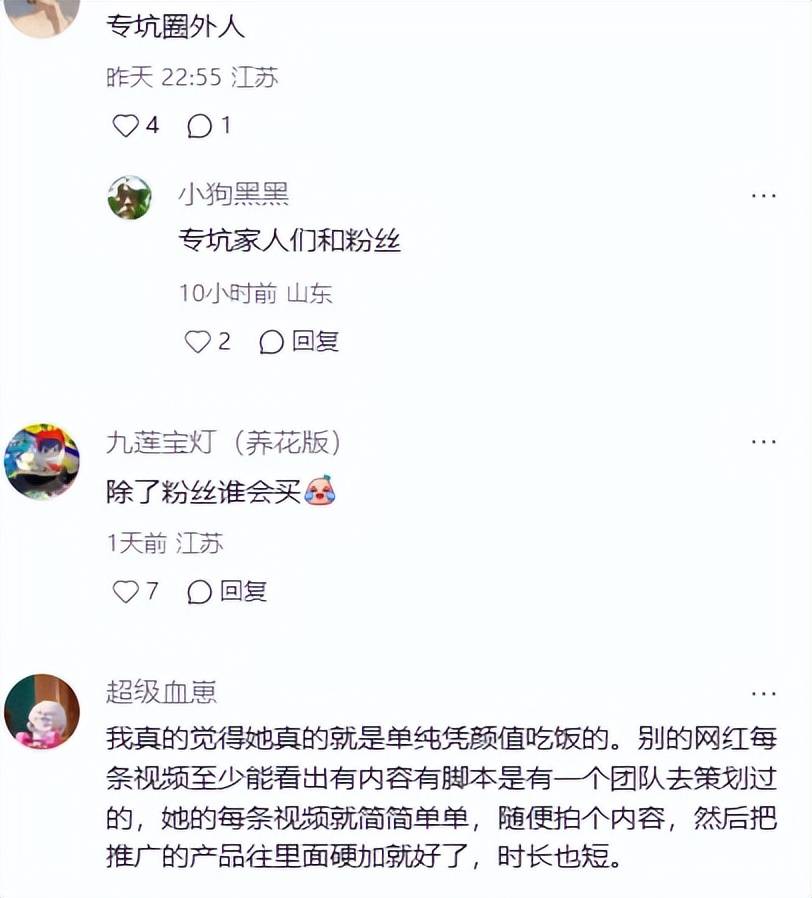
Task: Open 超级血恵's profile avatar
Action: [x=42, y=711]
